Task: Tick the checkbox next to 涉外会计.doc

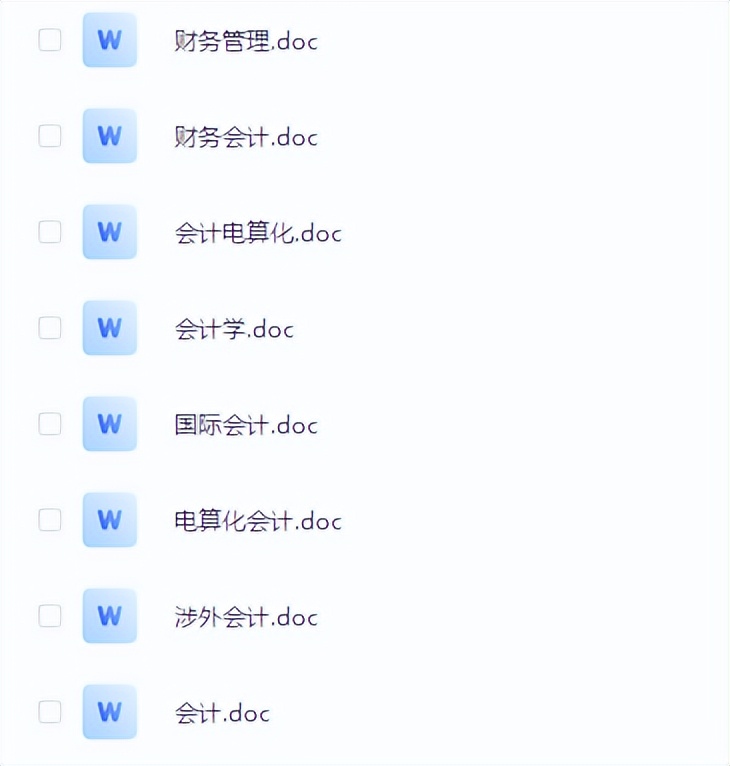Action: 49,616
